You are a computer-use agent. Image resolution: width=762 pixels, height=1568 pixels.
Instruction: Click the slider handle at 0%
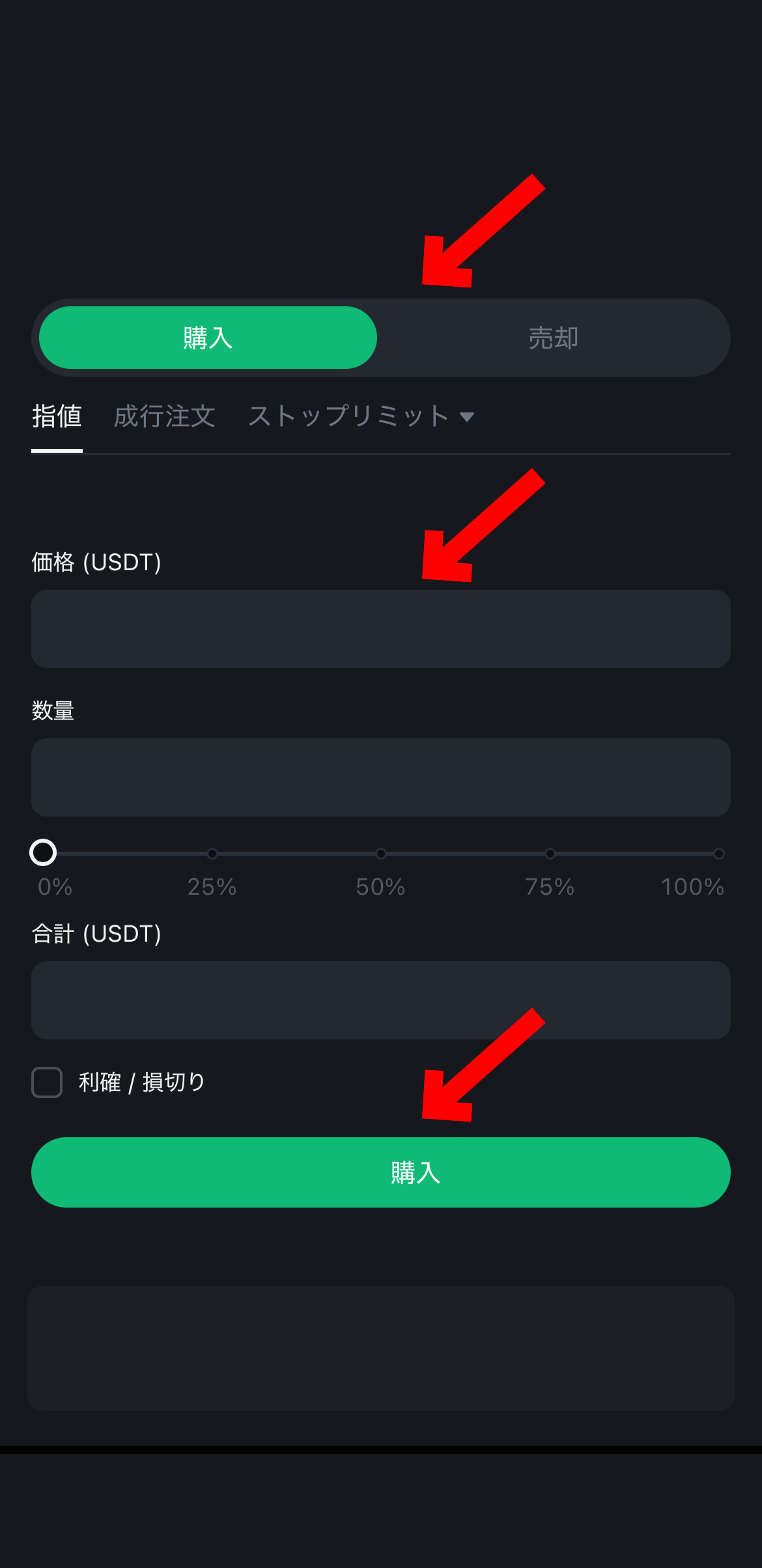point(43,852)
